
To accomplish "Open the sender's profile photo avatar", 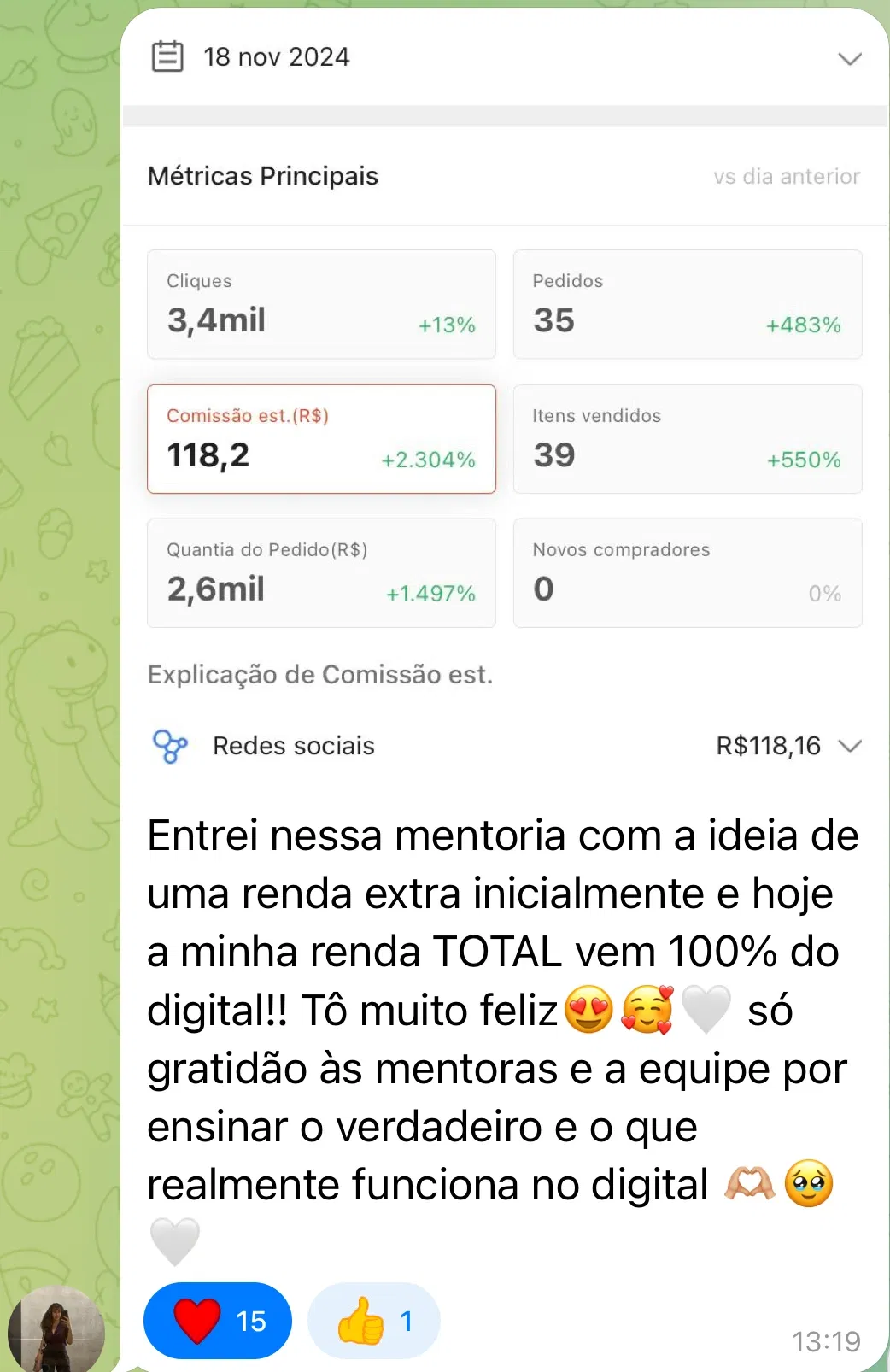I will pos(56,1330).
